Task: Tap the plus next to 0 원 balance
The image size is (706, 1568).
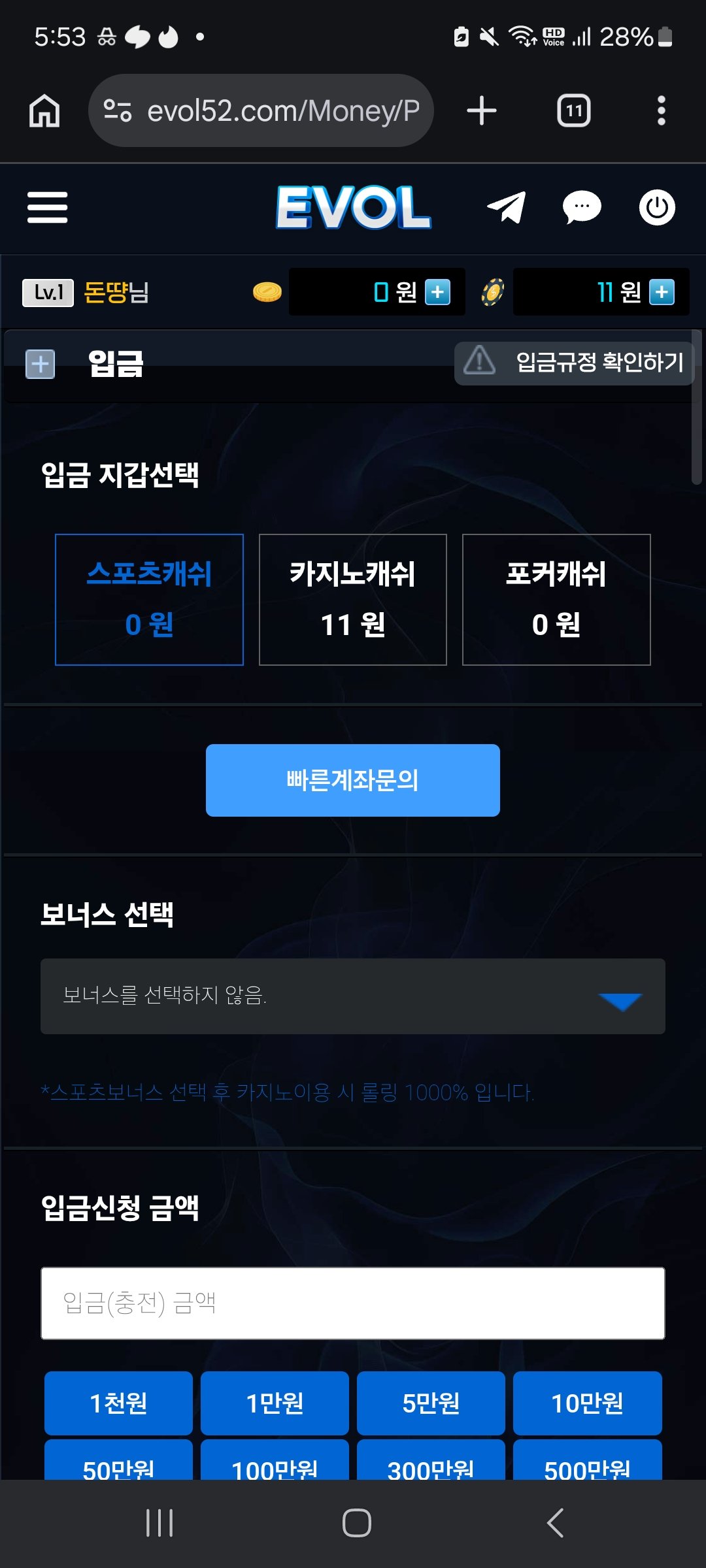Action: [437, 292]
